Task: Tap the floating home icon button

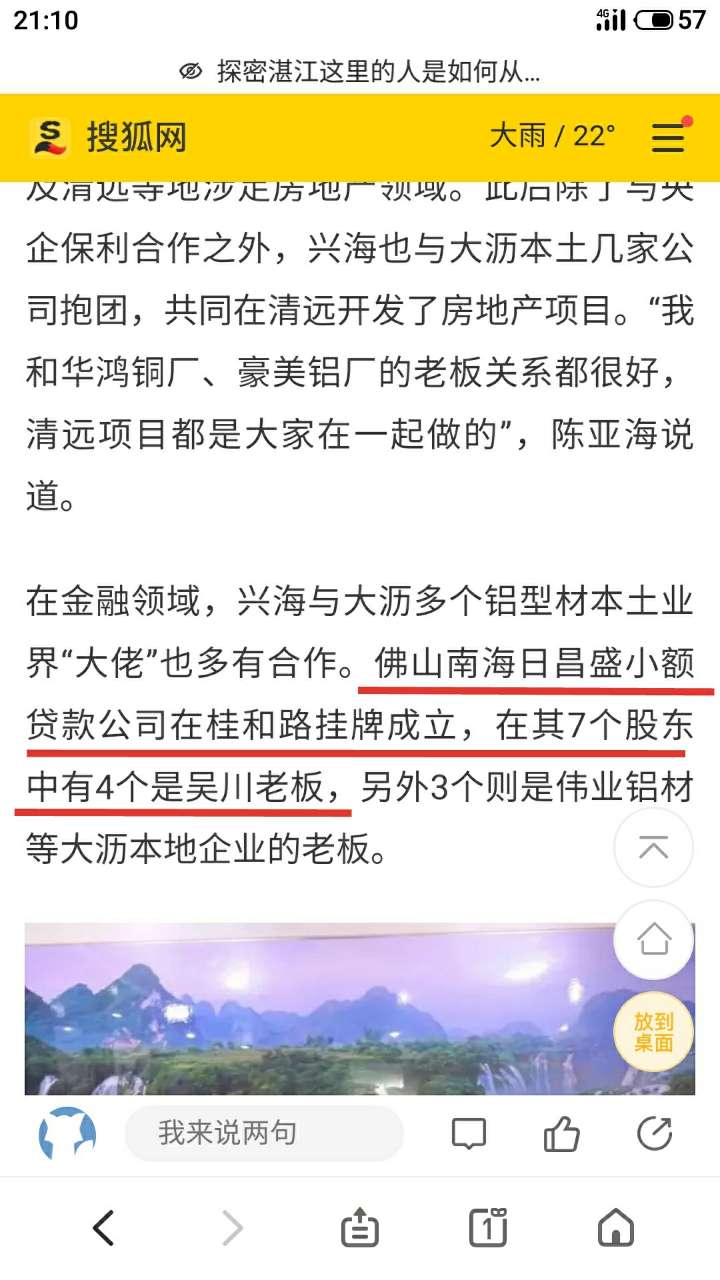Action: tap(653, 939)
